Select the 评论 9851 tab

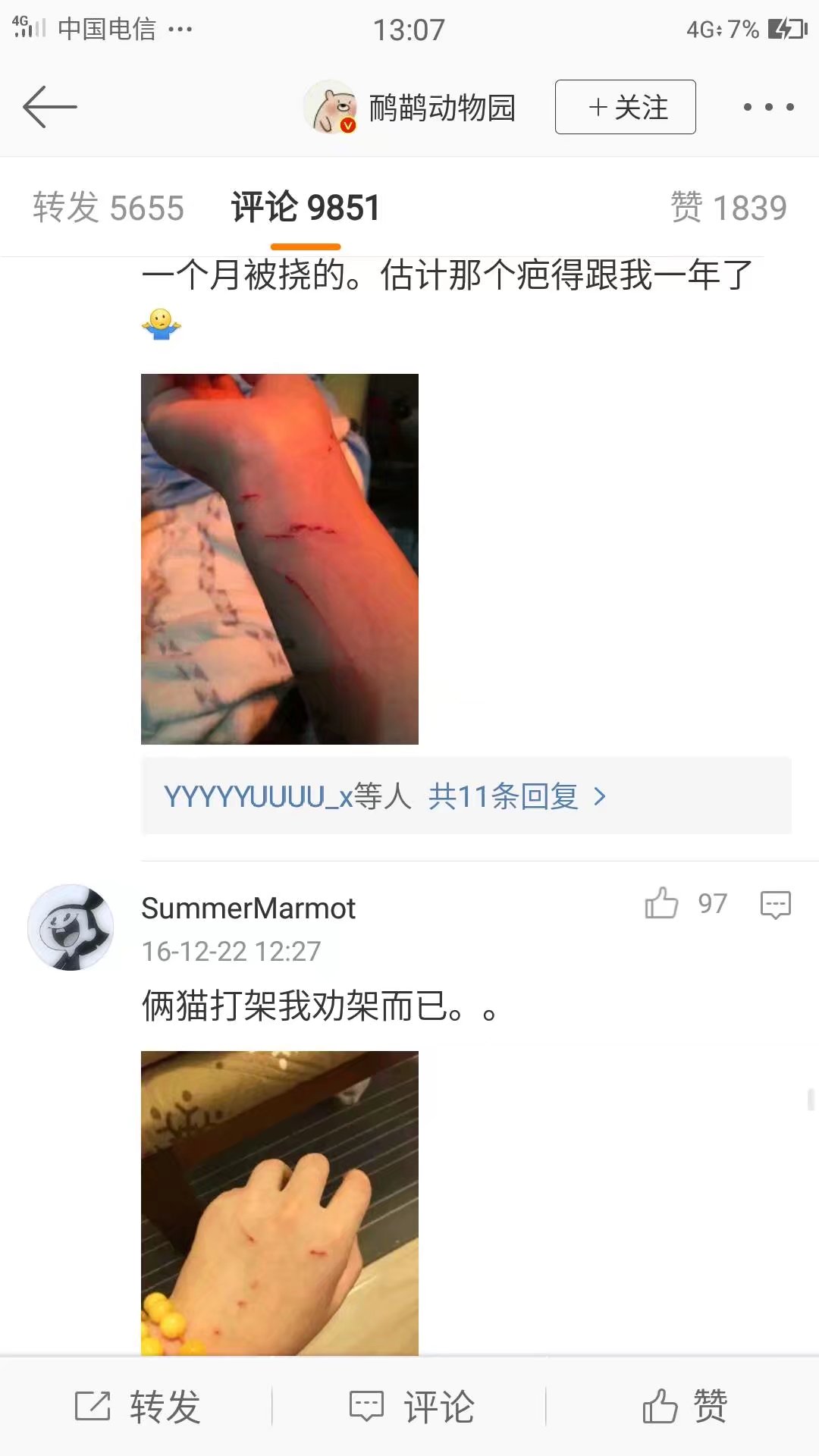pos(304,207)
